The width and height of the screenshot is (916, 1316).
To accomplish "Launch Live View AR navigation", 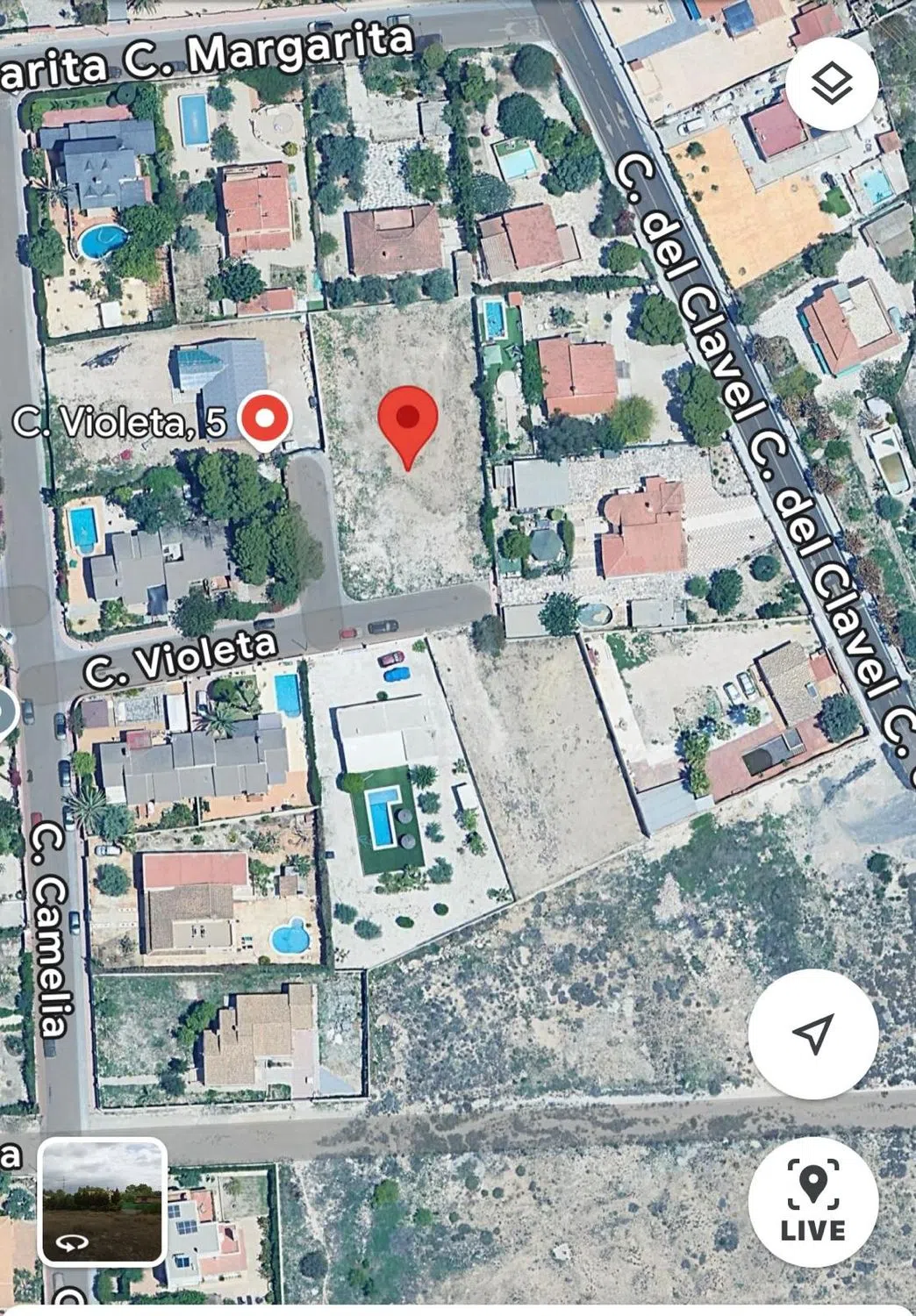I will click(x=812, y=1202).
